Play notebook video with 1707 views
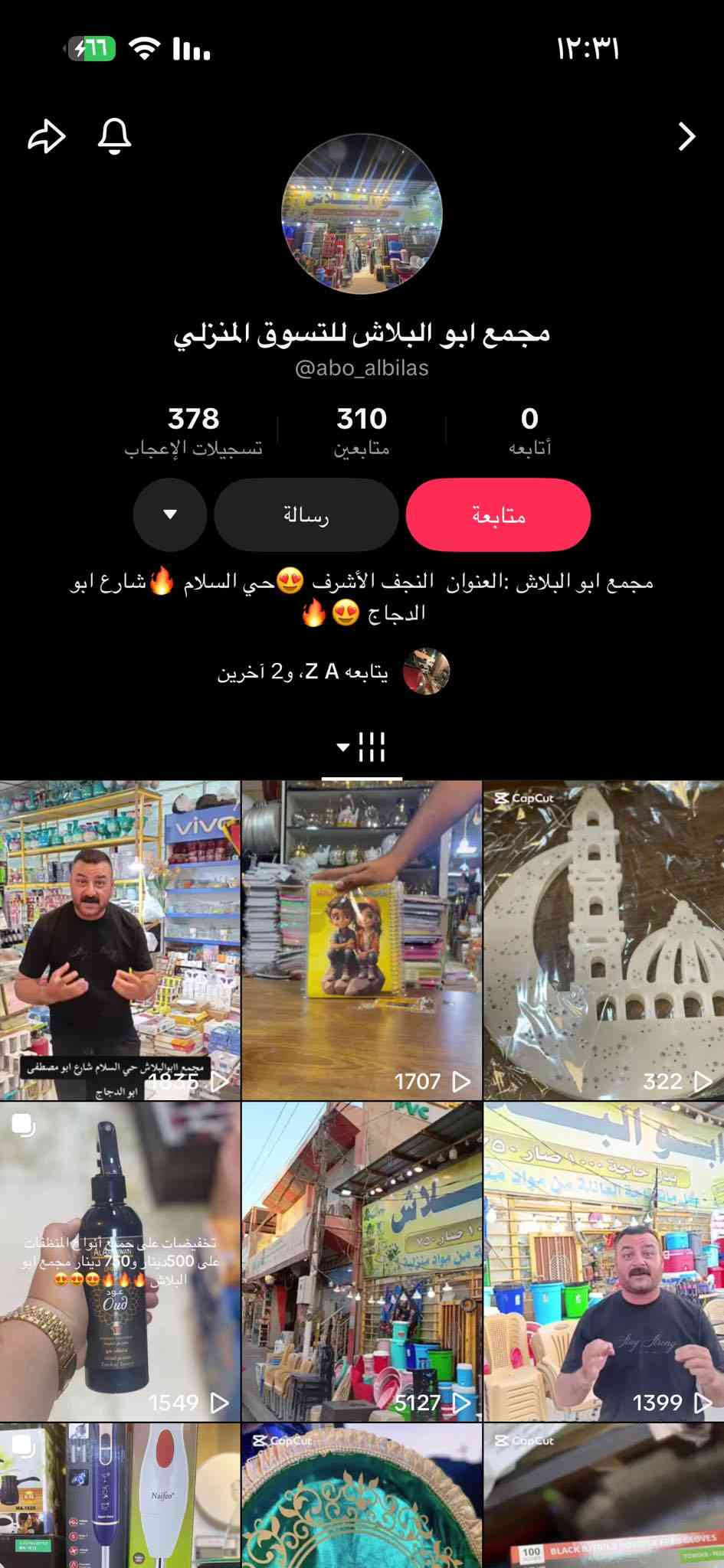 tap(362, 940)
